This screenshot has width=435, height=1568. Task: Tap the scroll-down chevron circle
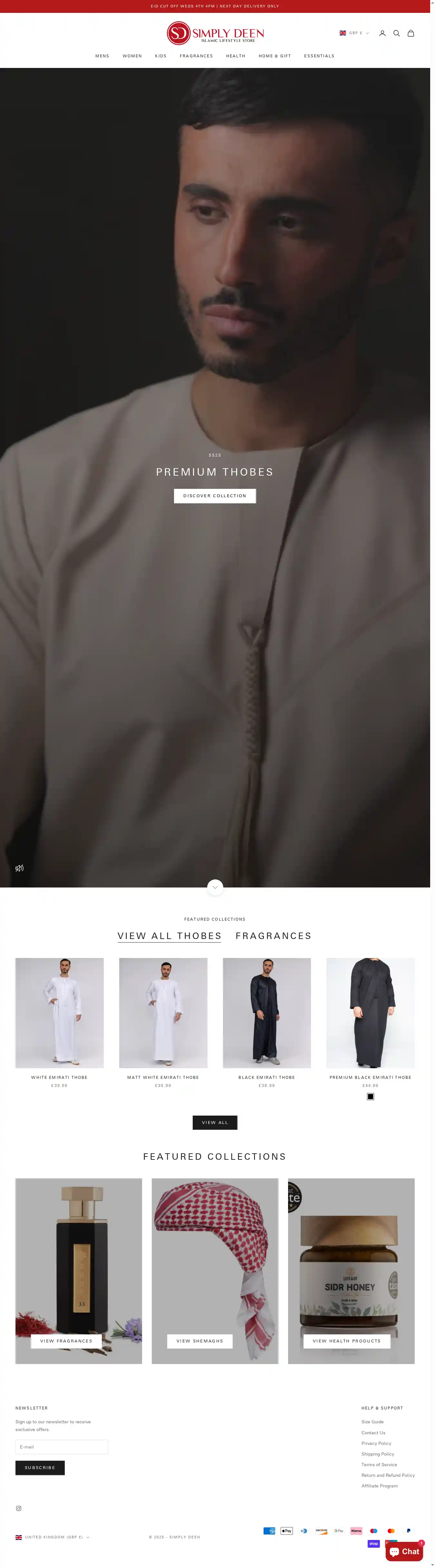[215, 887]
